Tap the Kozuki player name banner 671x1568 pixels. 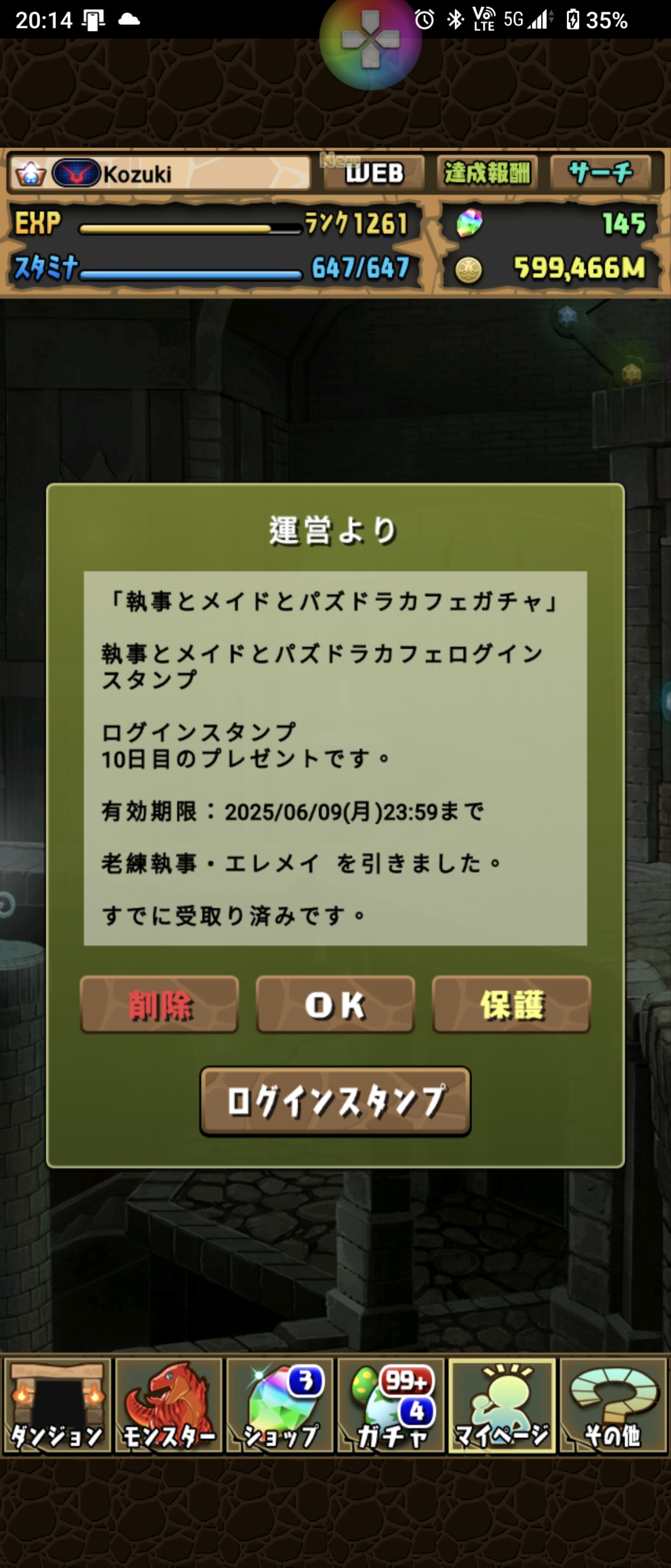pos(160,174)
